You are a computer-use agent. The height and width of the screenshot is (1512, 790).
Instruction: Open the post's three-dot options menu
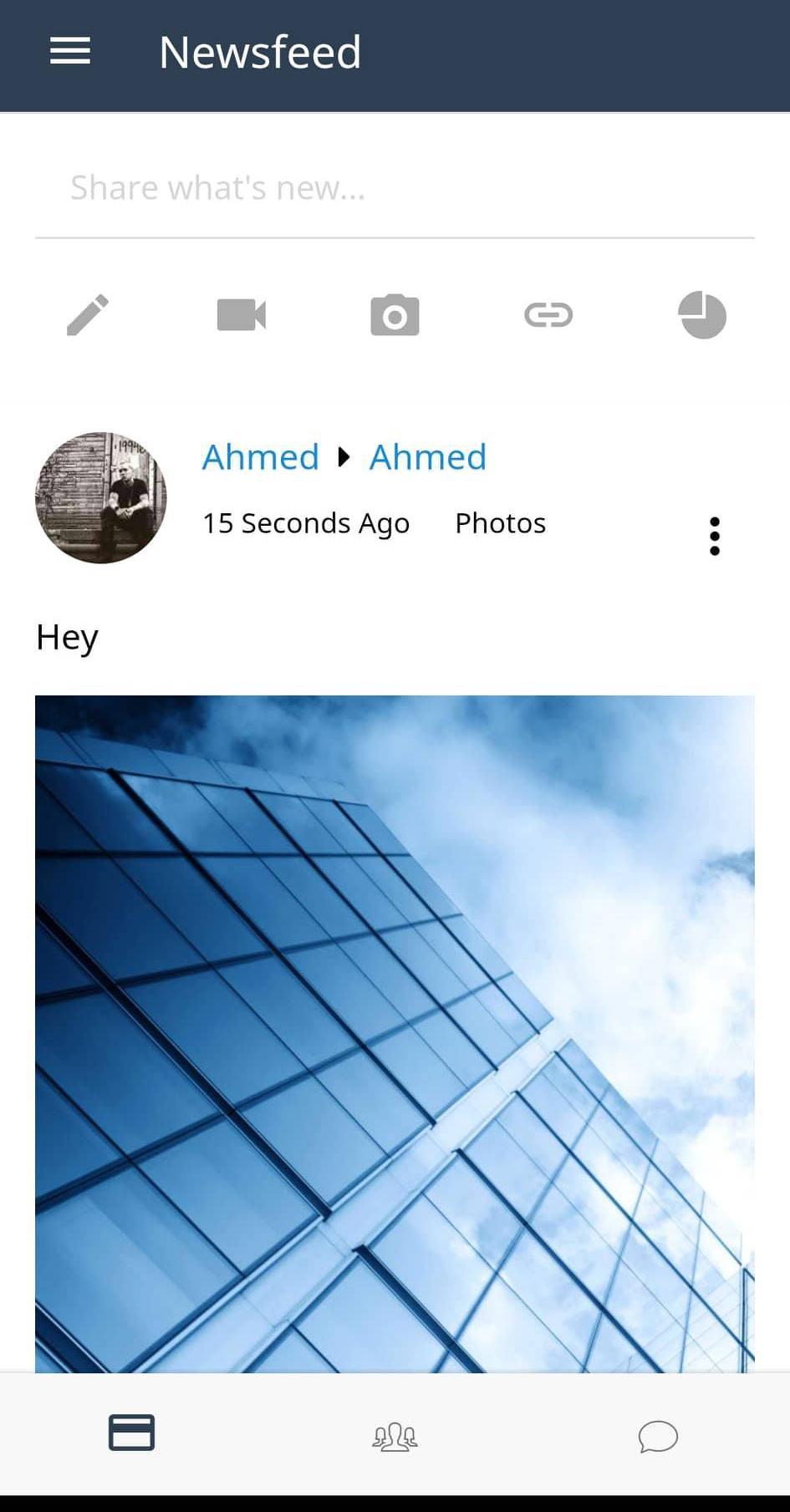(x=715, y=536)
